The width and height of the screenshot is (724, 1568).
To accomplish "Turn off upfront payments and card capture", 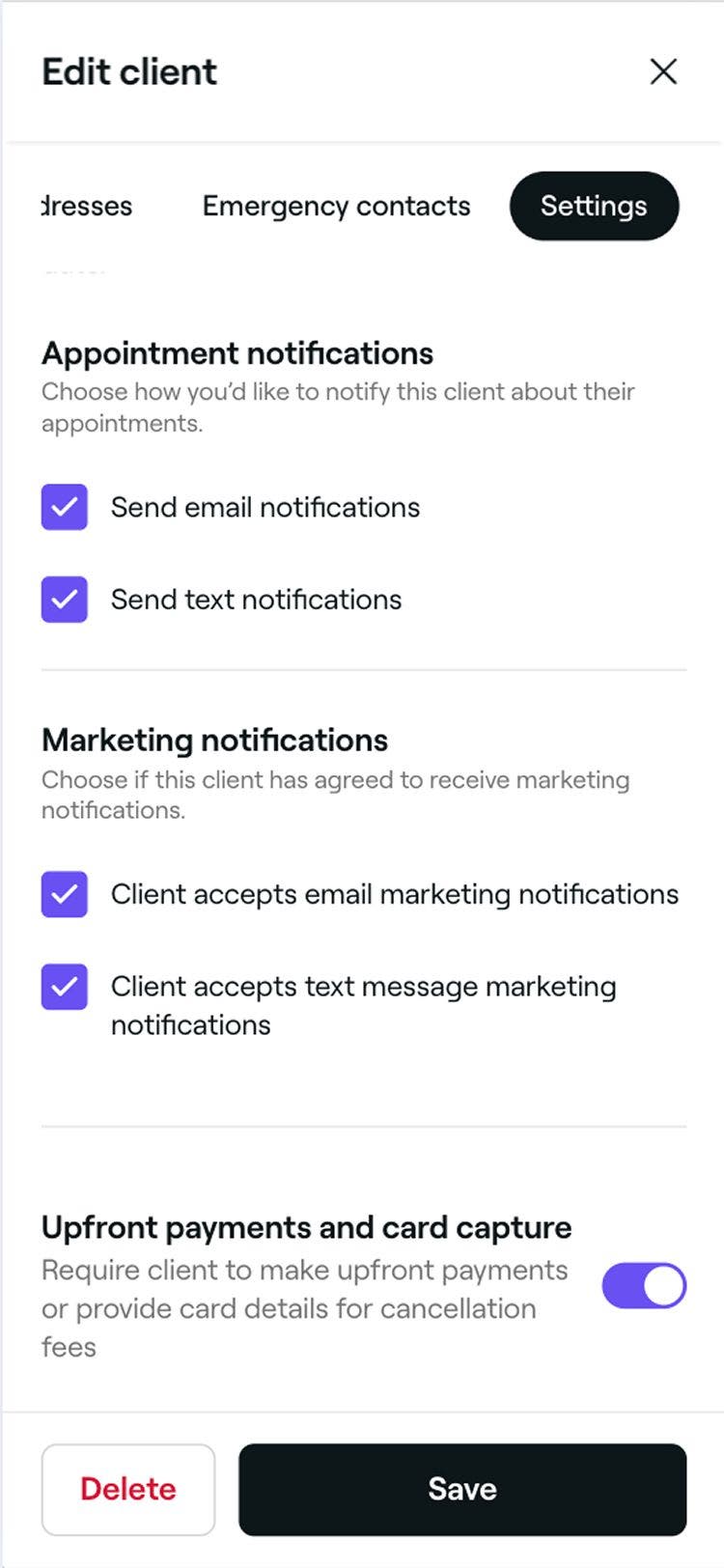I will (644, 1286).
